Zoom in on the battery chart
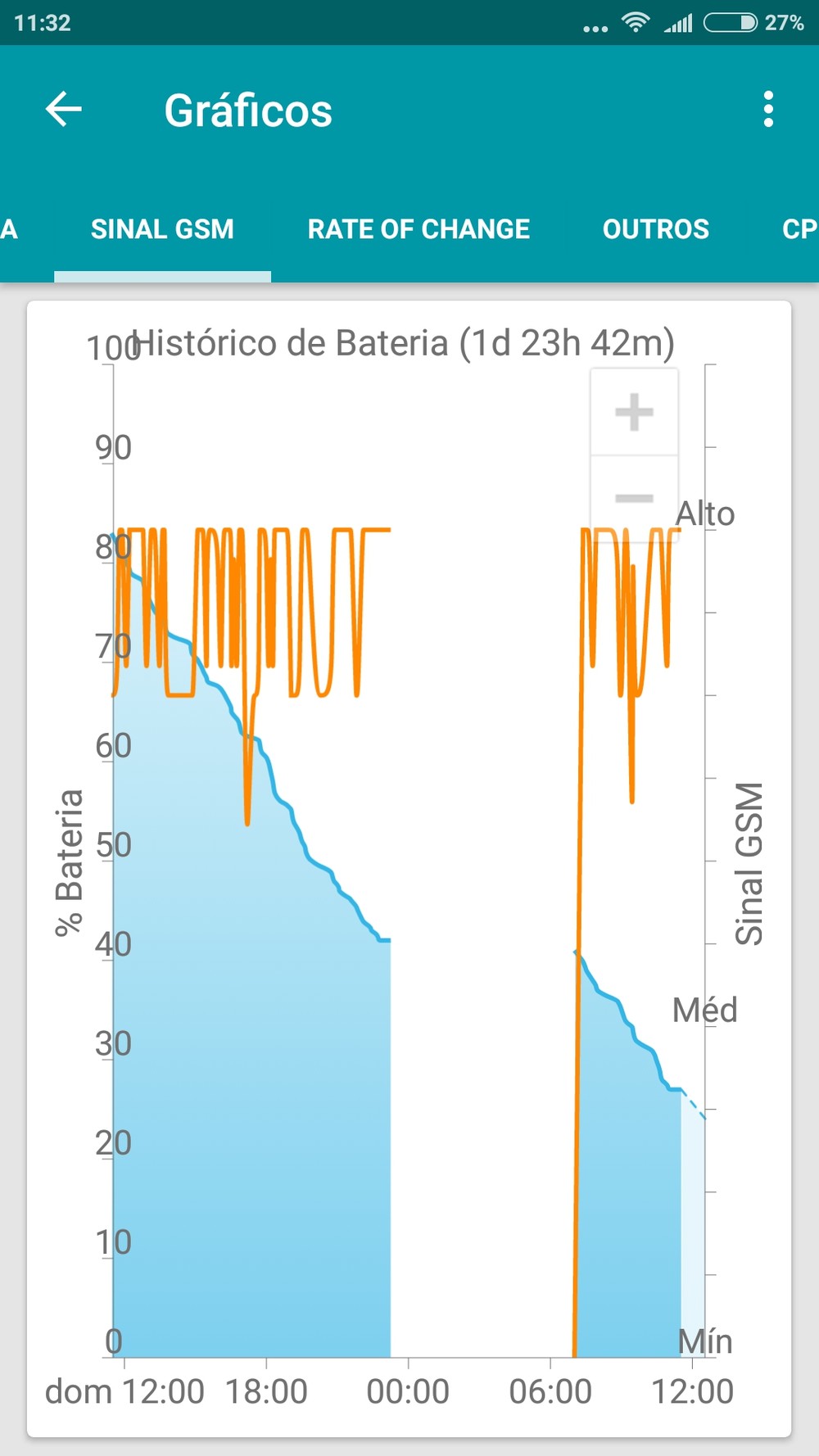819x1456 pixels. [x=634, y=412]
